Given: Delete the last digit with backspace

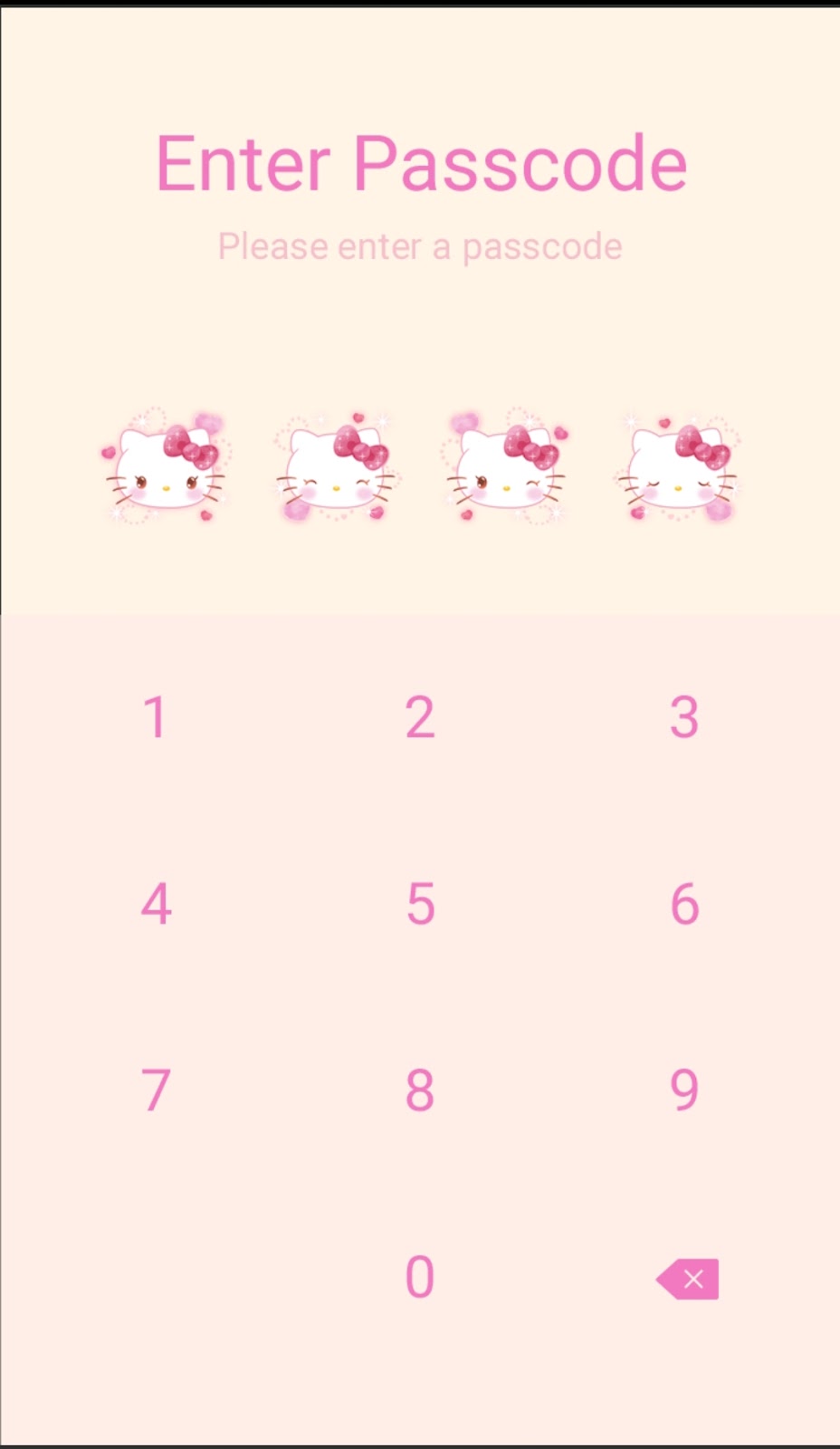Looking at the screenshot, I should 688,1279.
